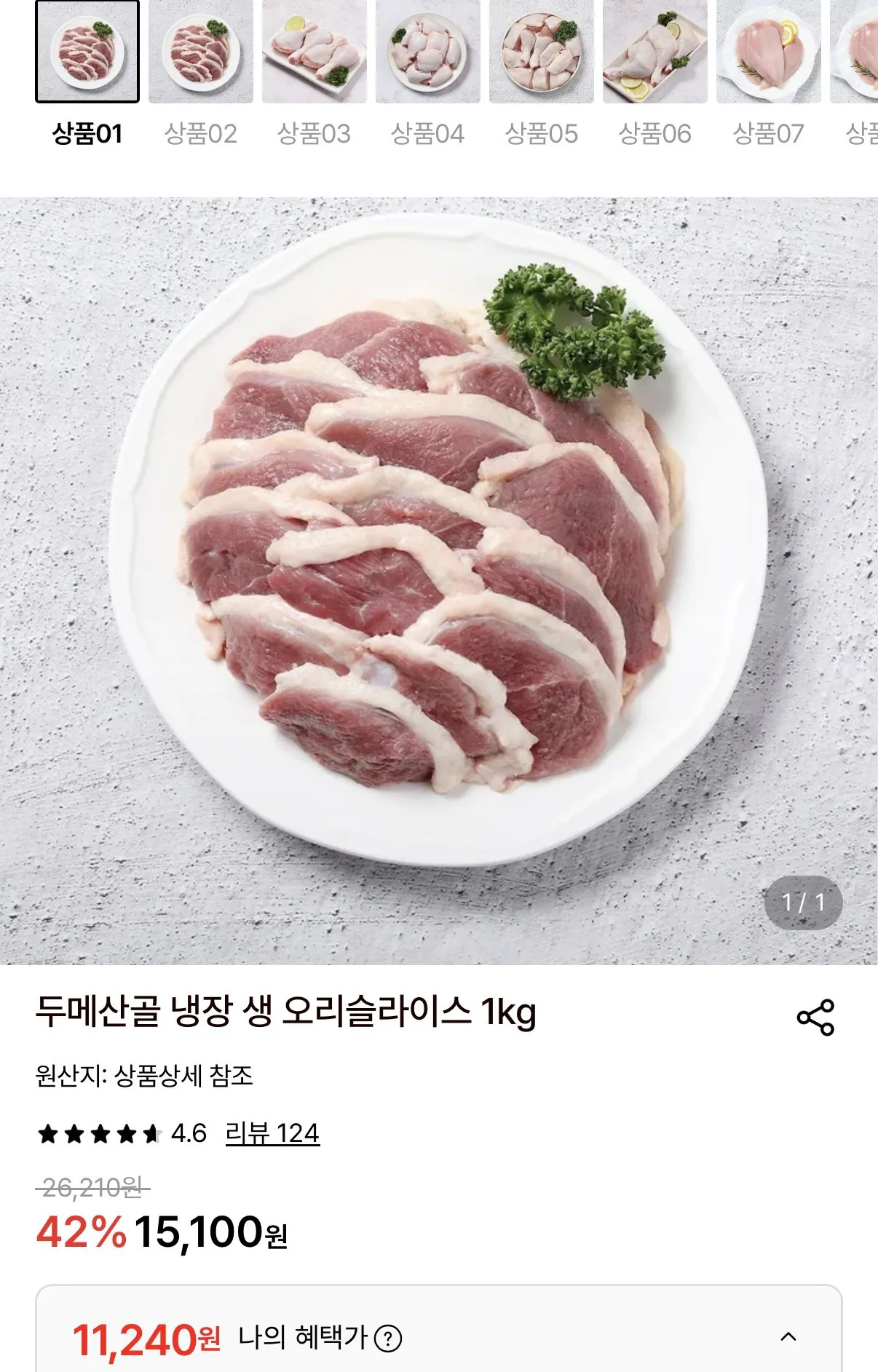This screenshot has height=1372, width=878.
Task: Collapse the 나의 혜택가 price panel
Action: point(788,1336)
